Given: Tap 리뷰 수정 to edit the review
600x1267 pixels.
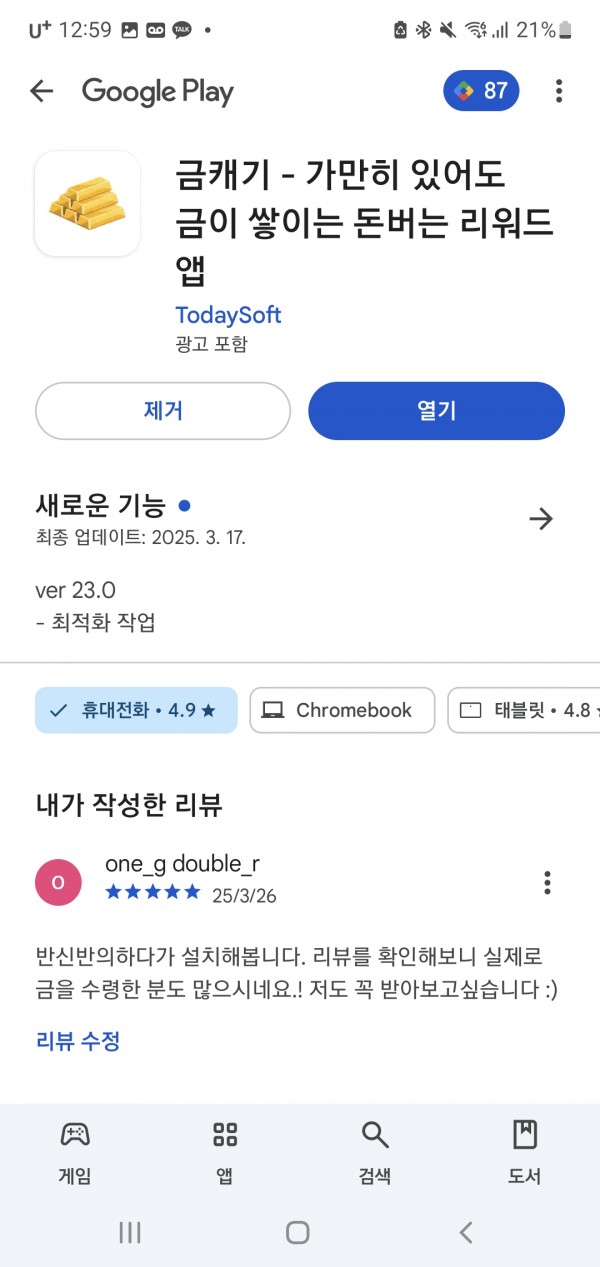Looking at the screenshot, I should coord(78,1041).
